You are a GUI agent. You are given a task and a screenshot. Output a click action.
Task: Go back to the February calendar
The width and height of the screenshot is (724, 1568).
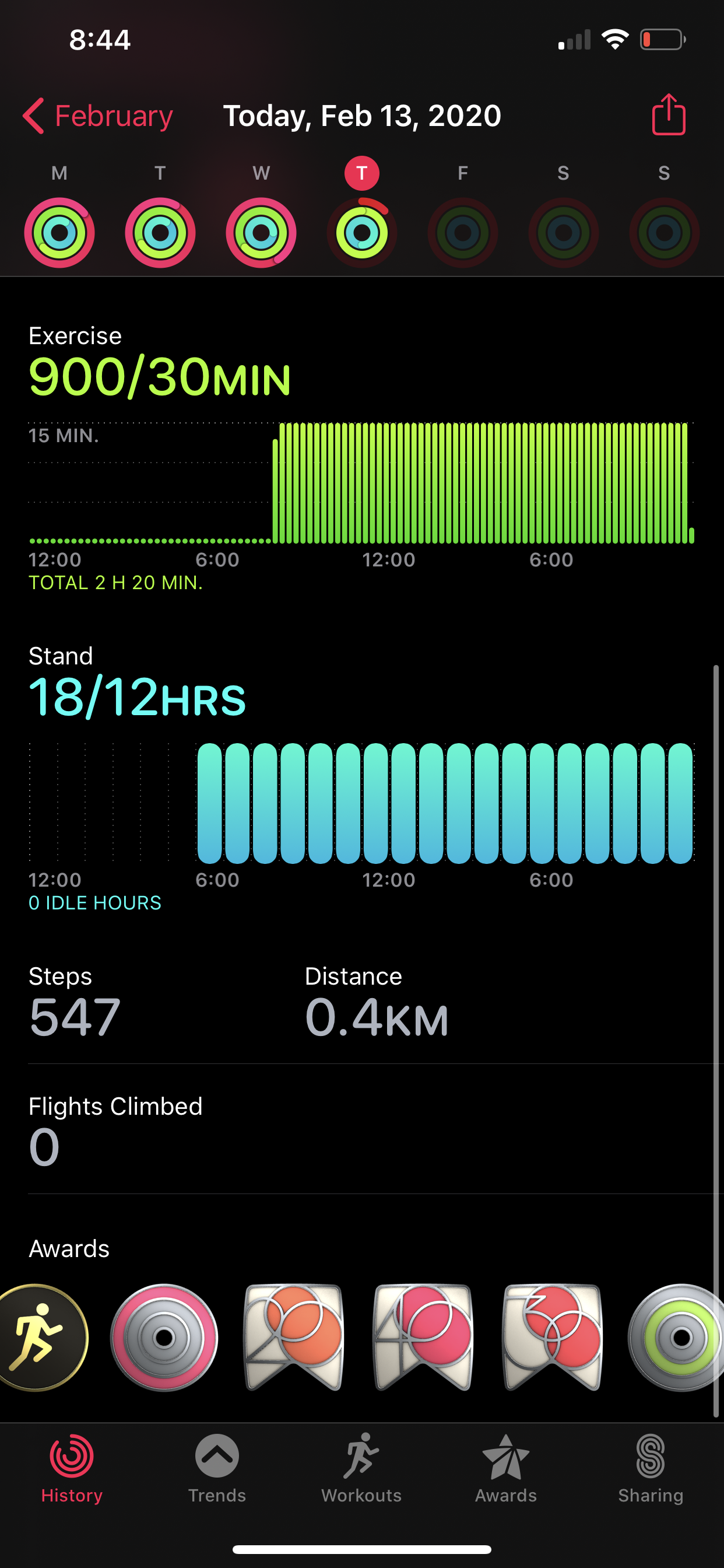point(97,116)
